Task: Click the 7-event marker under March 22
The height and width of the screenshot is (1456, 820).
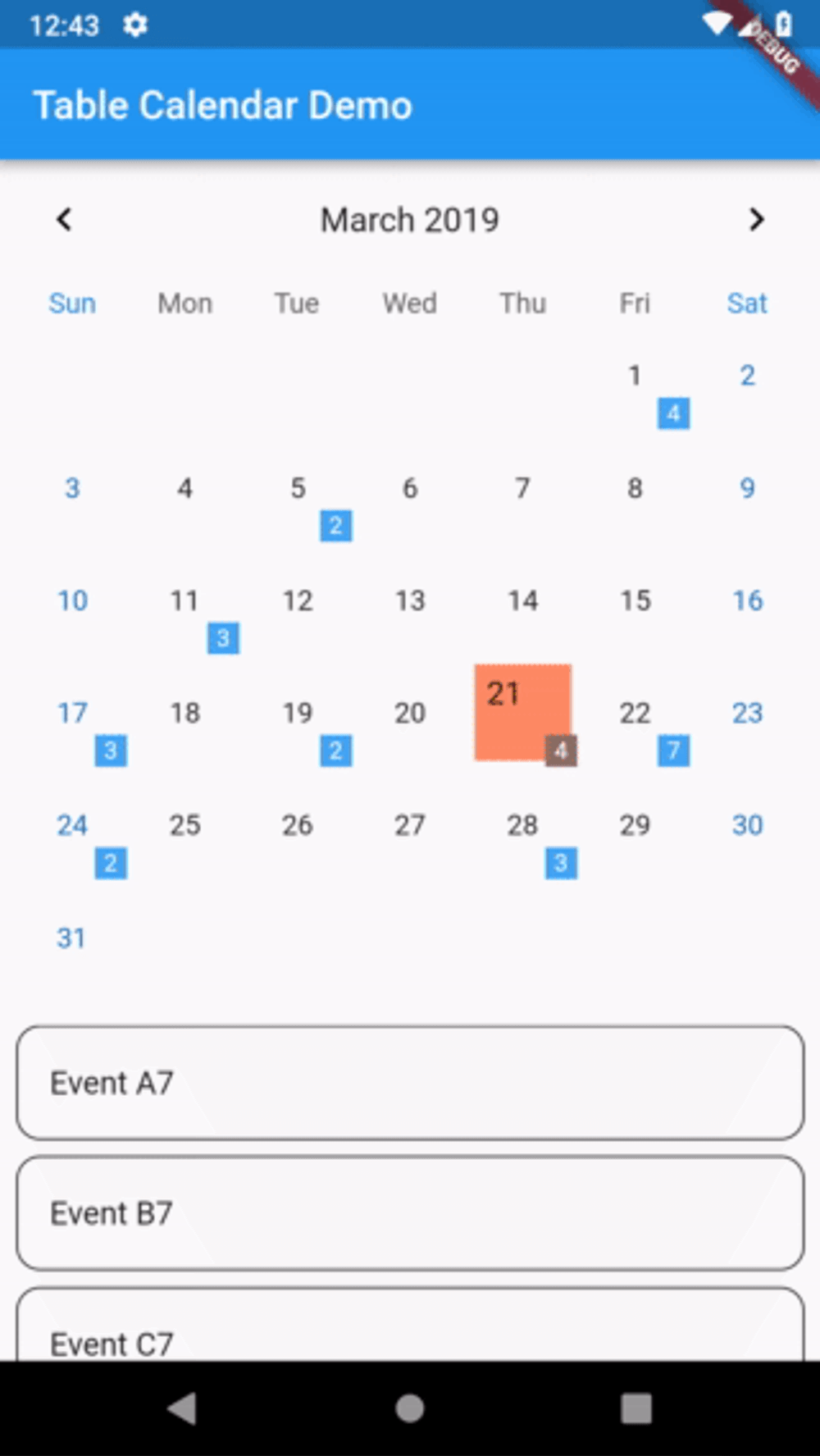Action: click(672, 750)
